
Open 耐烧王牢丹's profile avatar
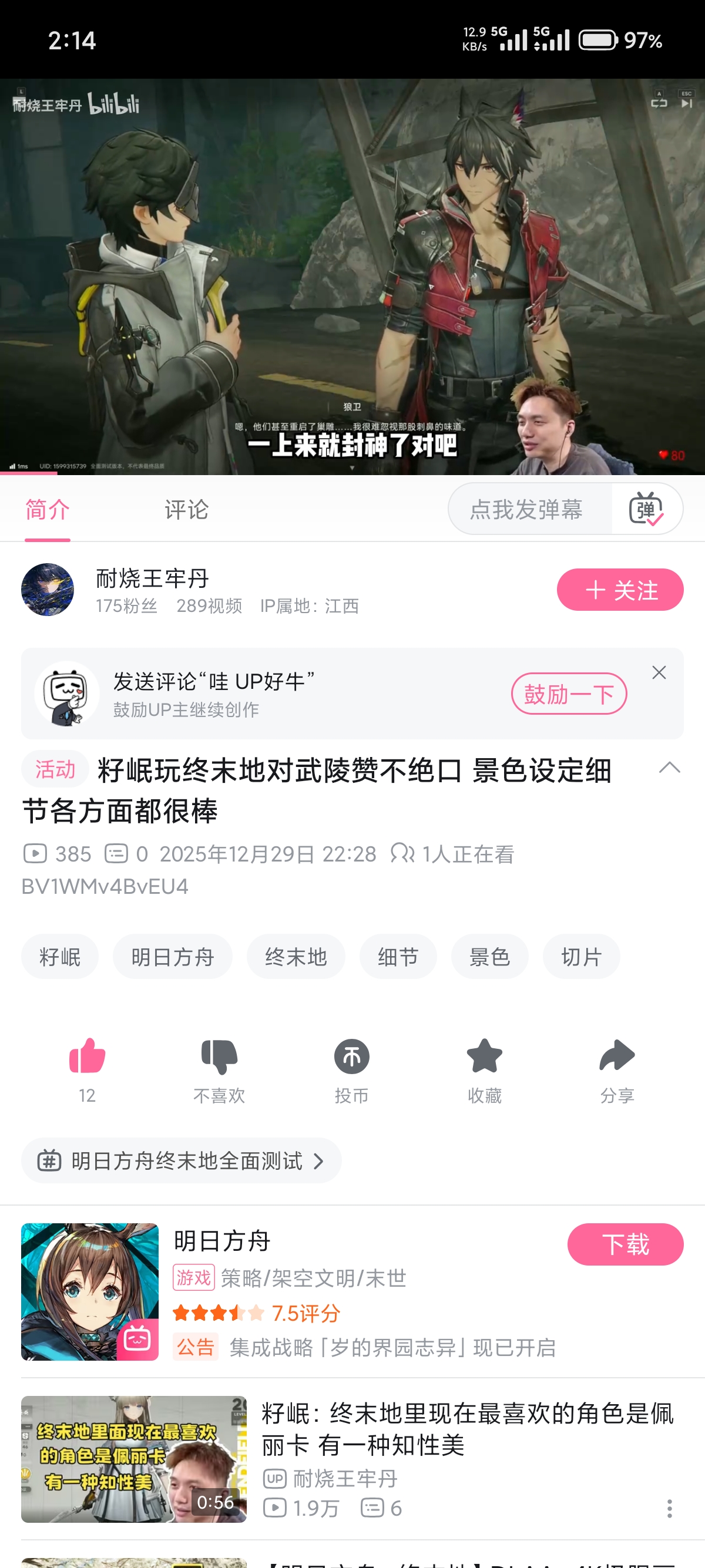pos(48,590)
